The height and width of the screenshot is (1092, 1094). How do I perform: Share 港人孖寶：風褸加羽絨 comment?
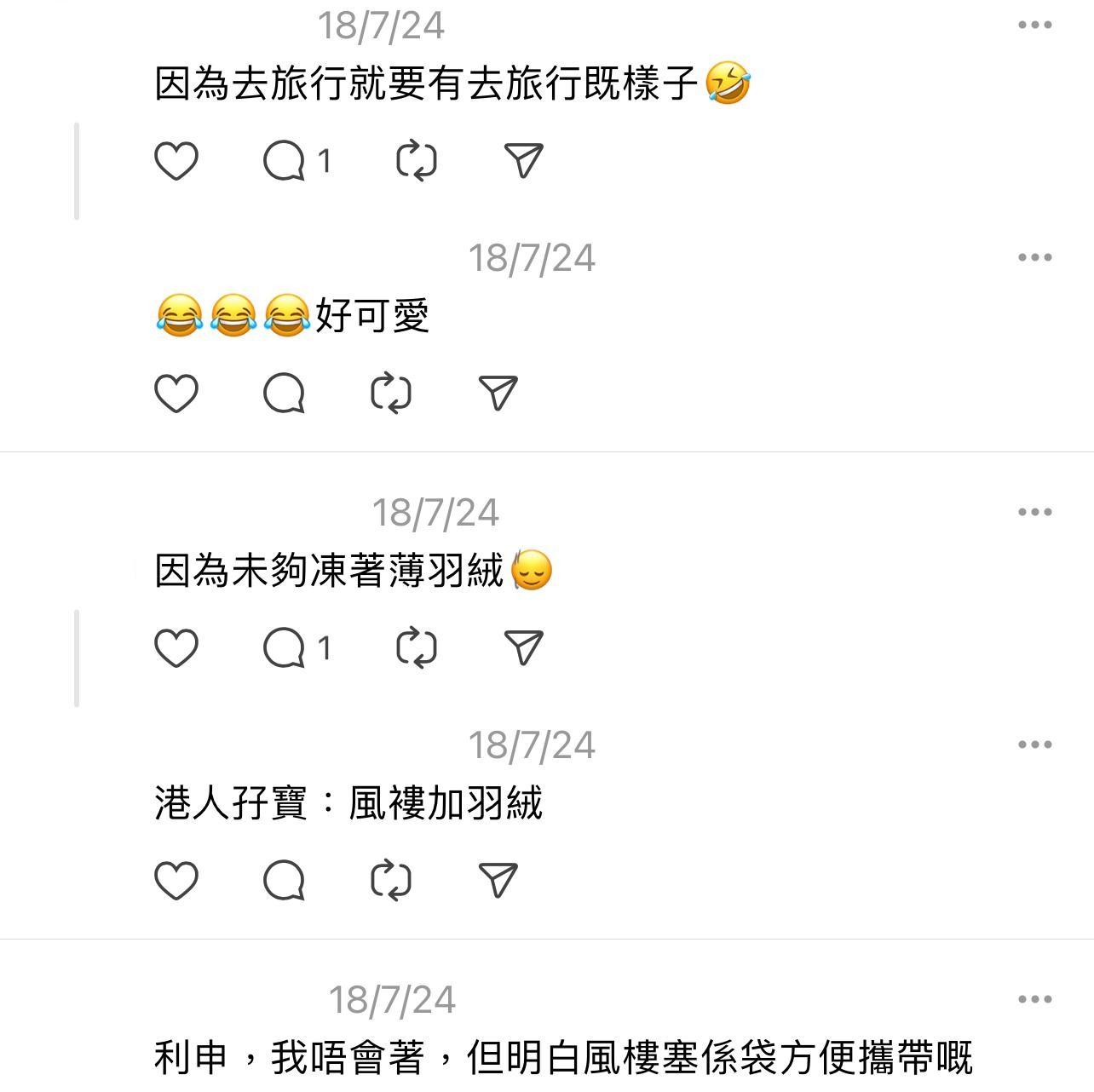[x=498, y=880]
